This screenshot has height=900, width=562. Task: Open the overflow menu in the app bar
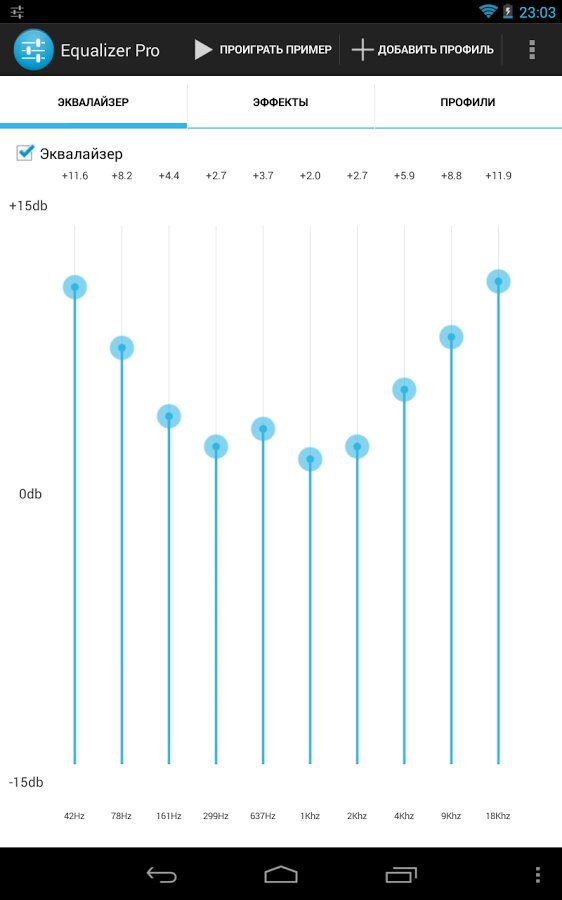coord(532,50)
